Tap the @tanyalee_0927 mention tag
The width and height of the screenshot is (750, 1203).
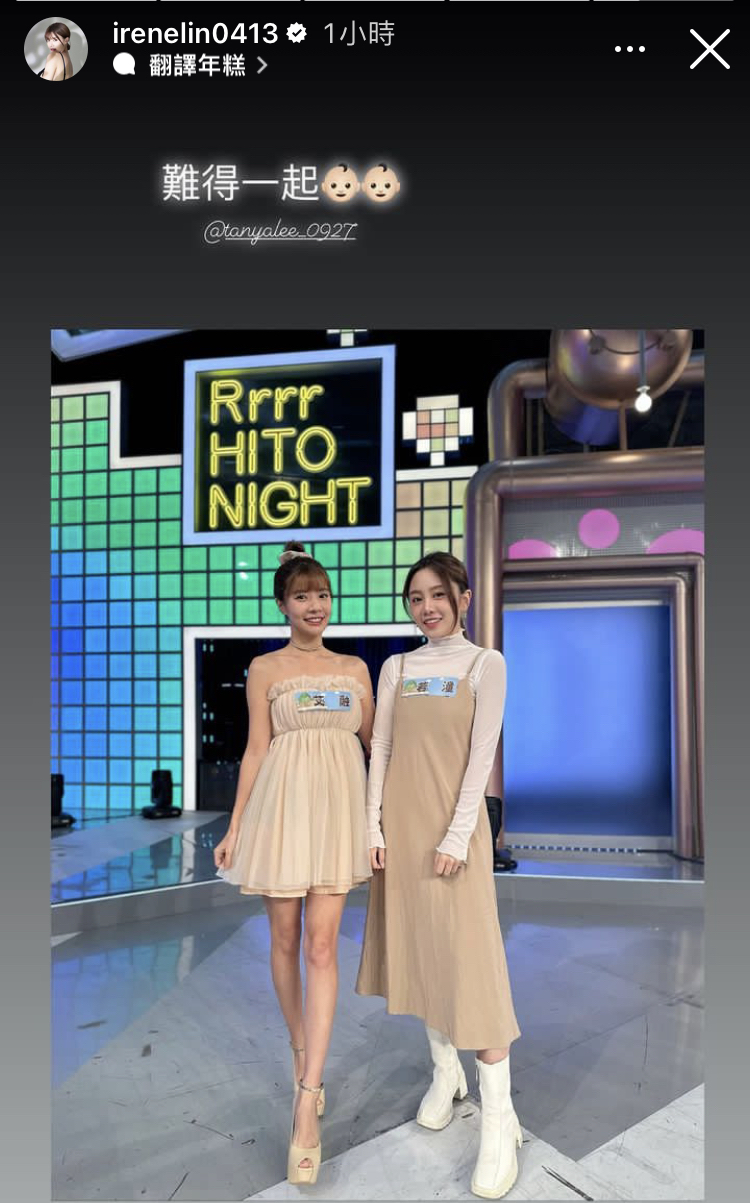pos(280,232)
